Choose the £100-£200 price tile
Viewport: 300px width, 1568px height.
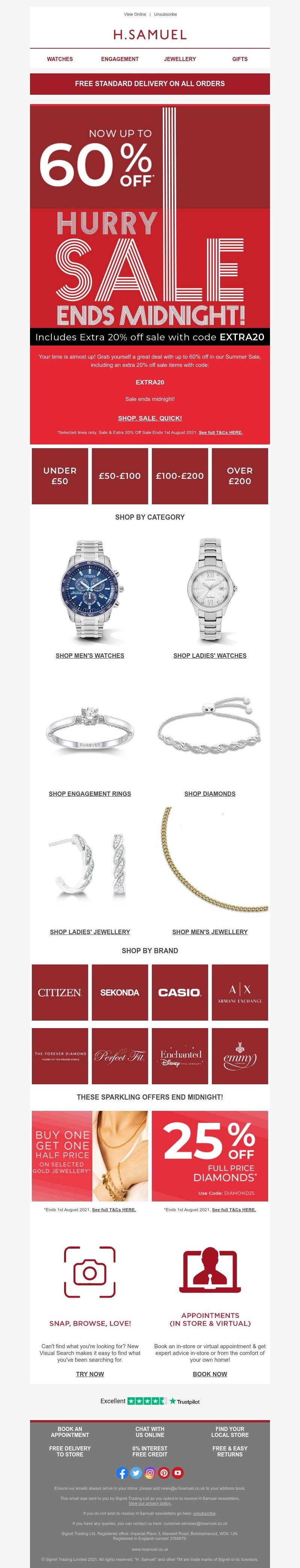pos(180,476)
